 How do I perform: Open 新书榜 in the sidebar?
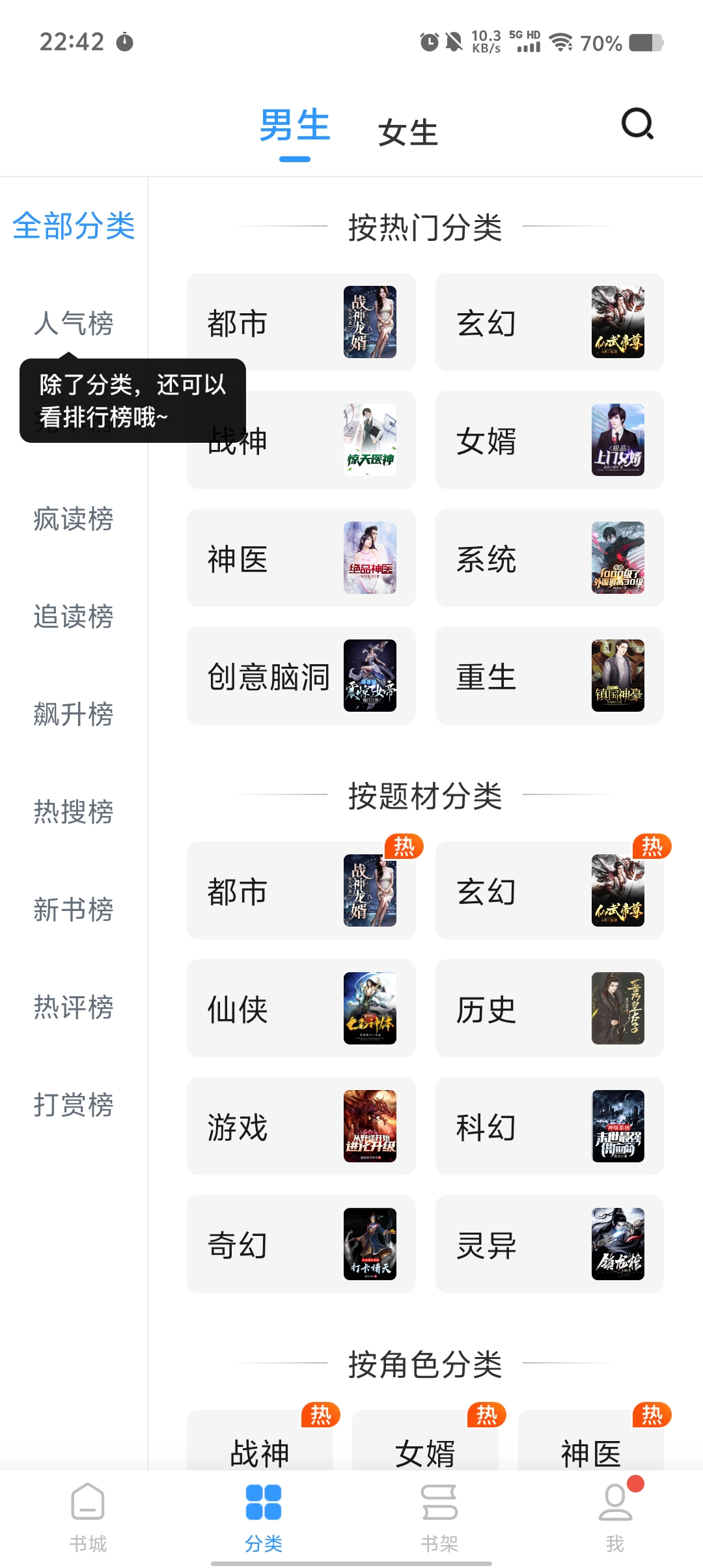tap(74, 909)
